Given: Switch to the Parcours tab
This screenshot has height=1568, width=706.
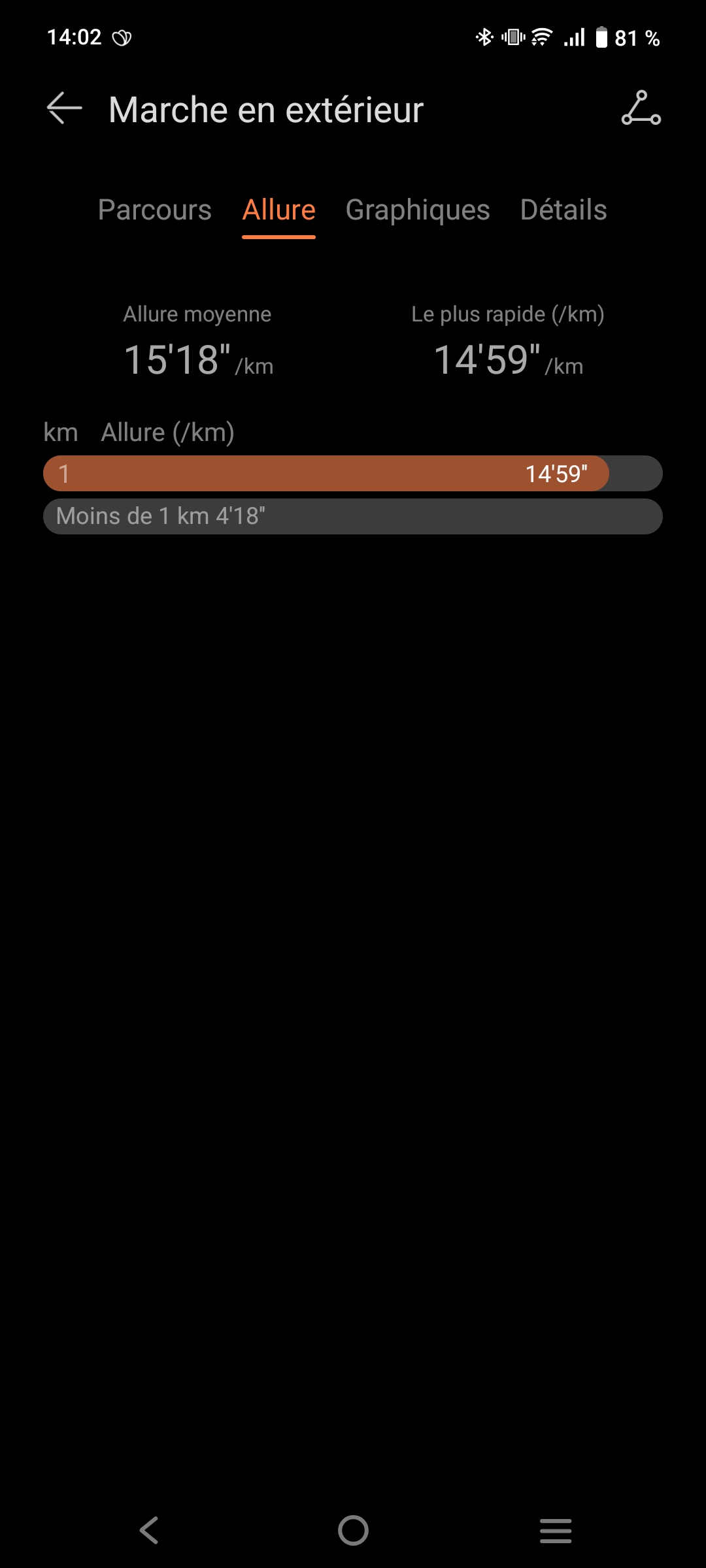Looking at the screenshot, I should point(154,210).
